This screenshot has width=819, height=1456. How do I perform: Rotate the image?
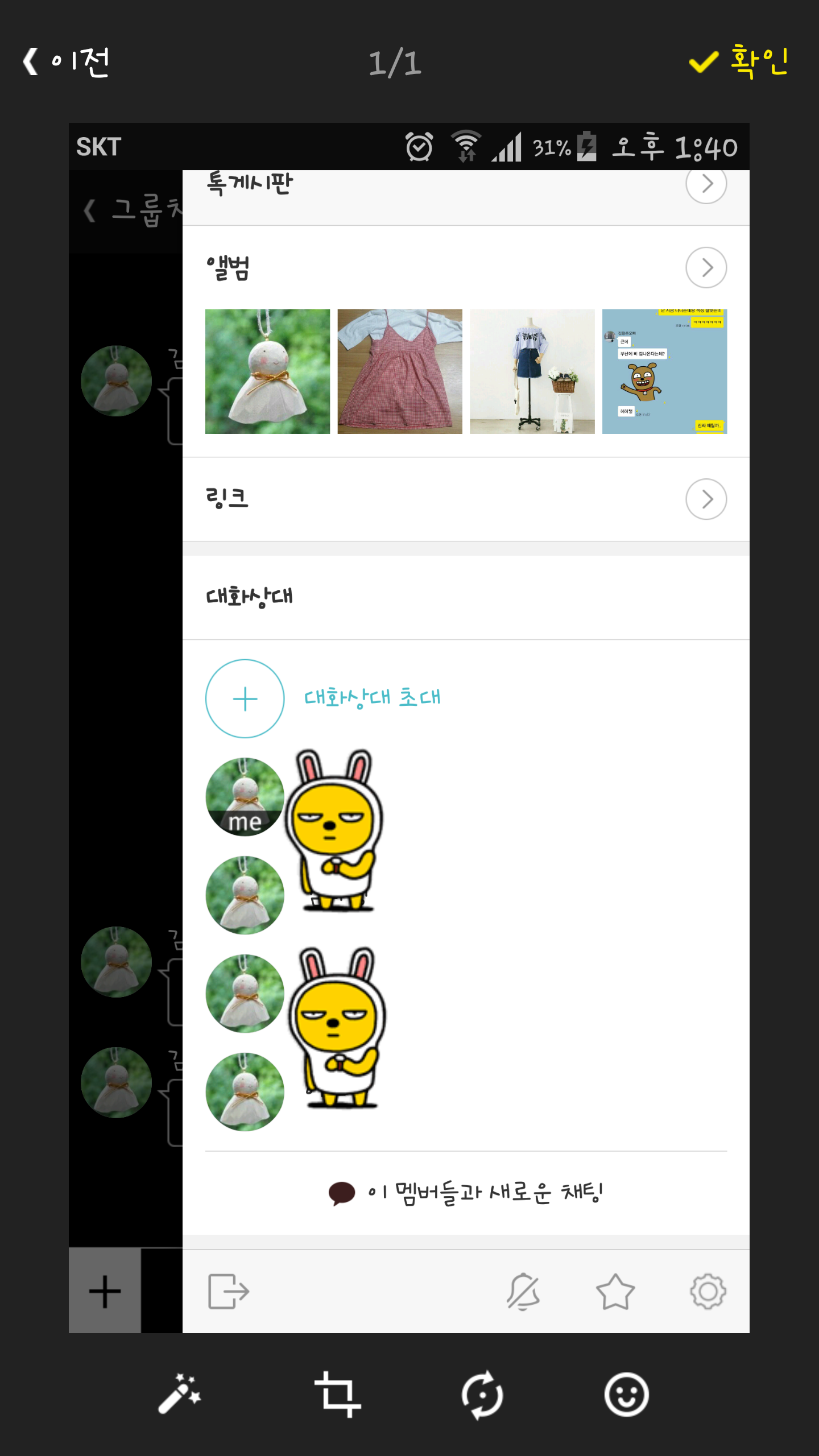[482, 1395]
